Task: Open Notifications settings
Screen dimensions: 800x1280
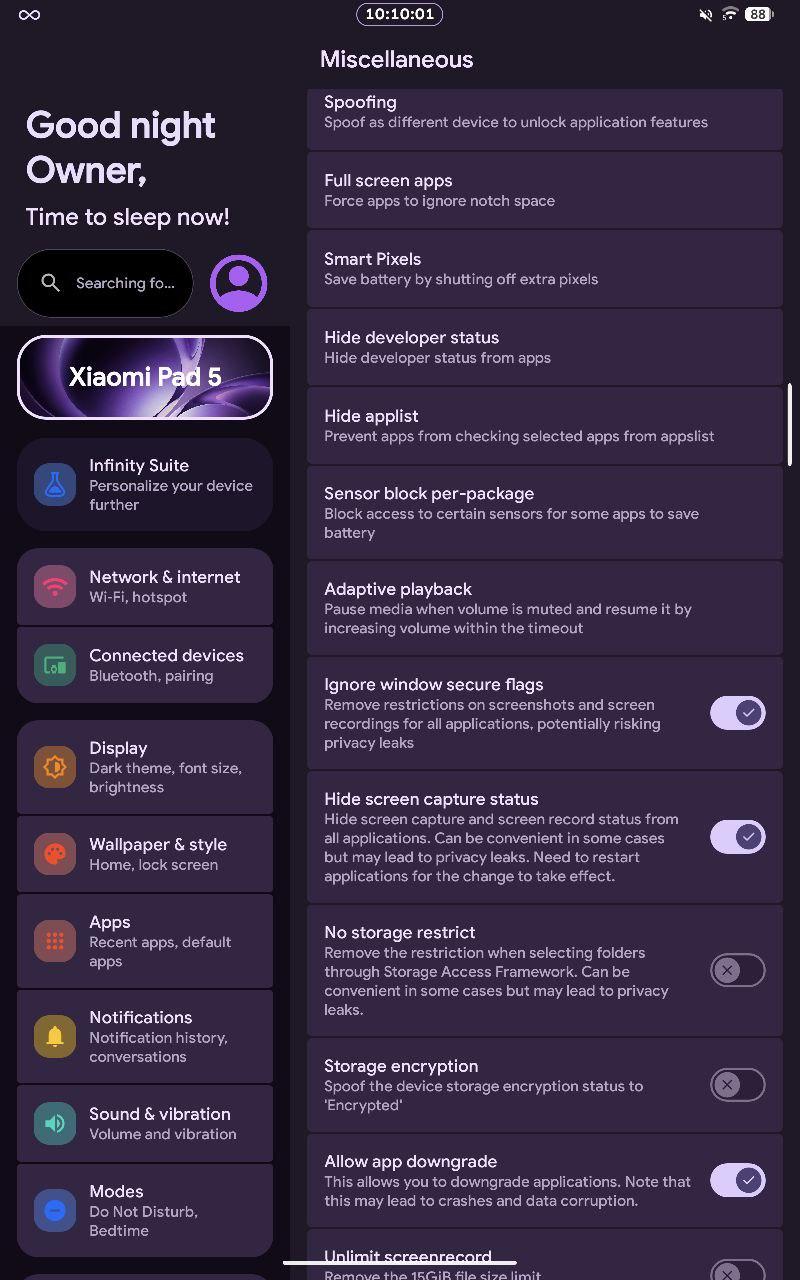Action: (145, 1036)
